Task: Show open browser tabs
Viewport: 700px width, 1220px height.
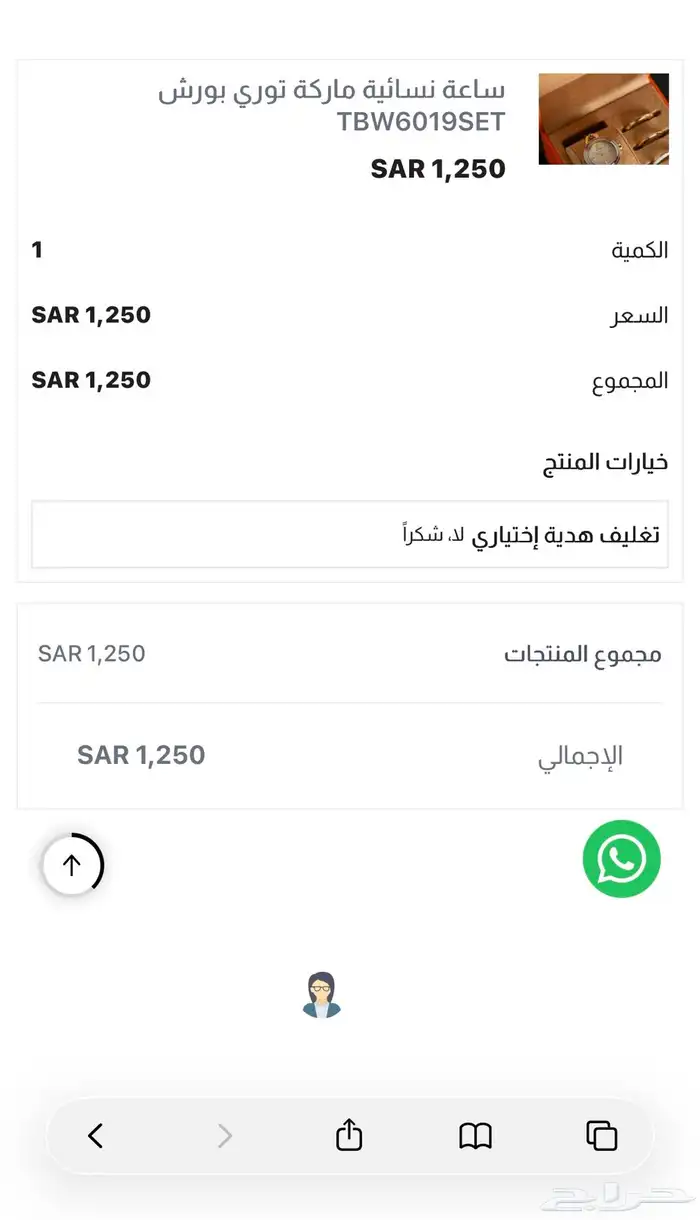Action: click(x=601, y=1135)
